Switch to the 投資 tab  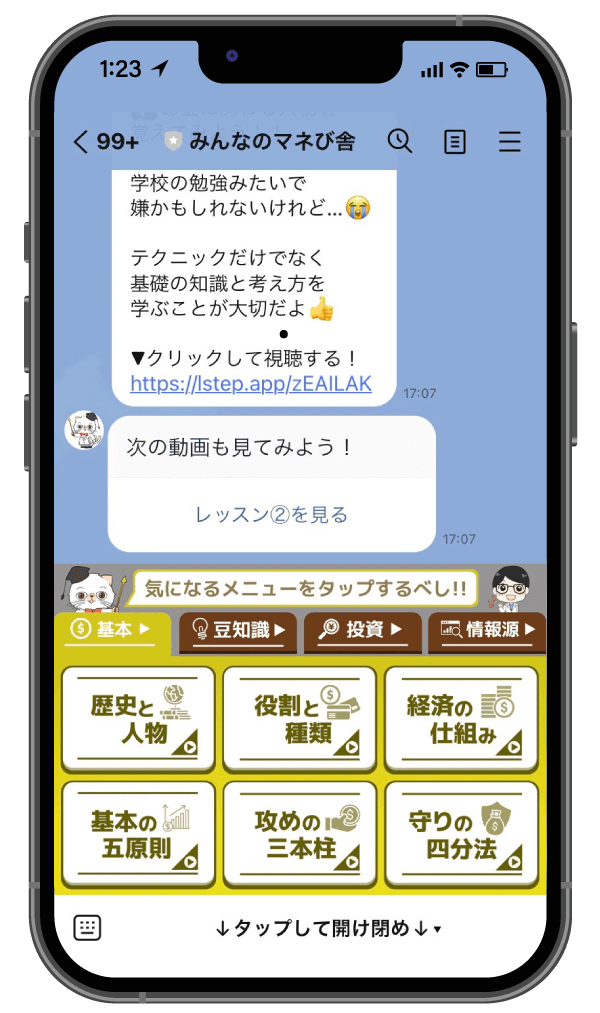361,630
